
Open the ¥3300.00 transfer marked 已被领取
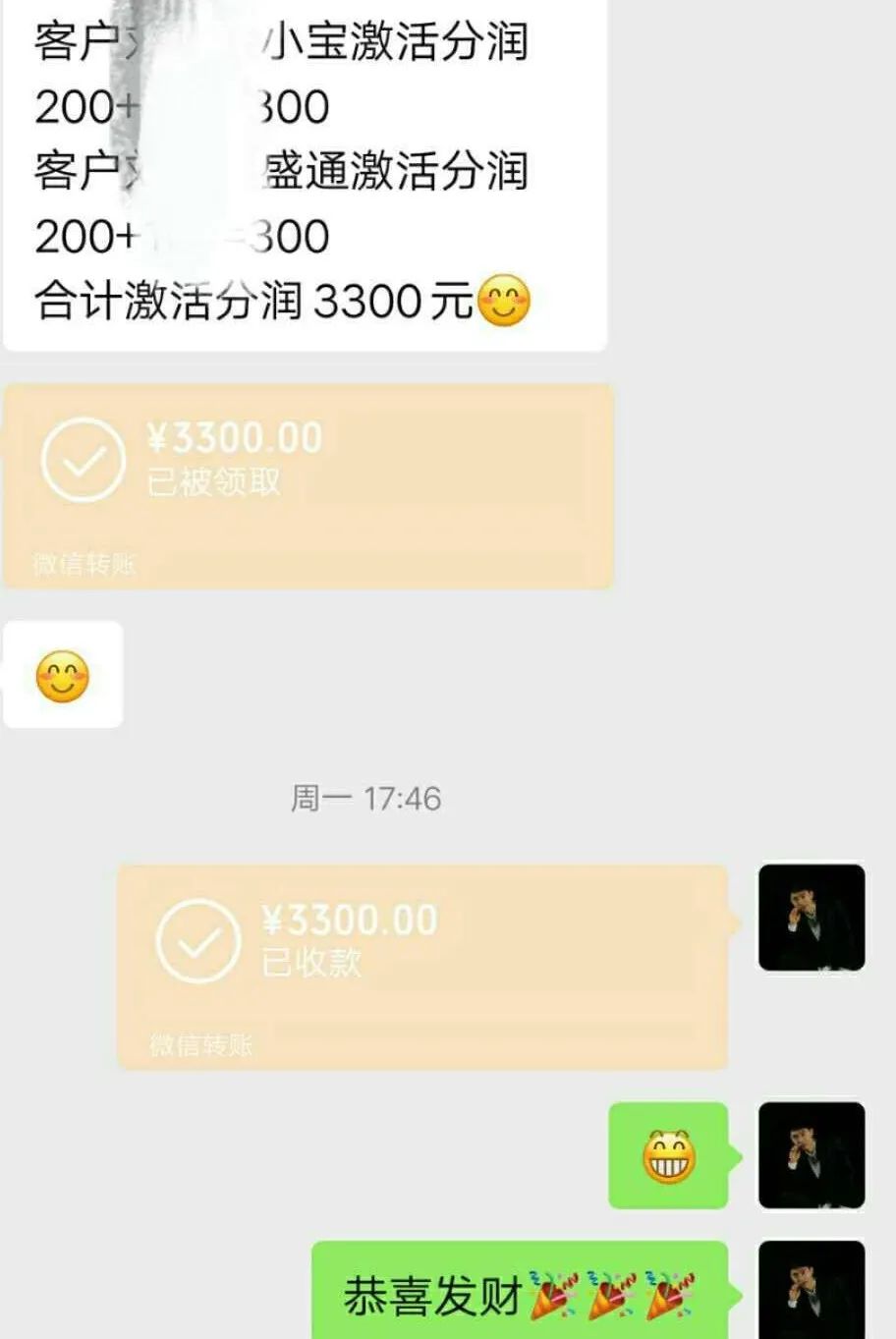pos(308,485)
